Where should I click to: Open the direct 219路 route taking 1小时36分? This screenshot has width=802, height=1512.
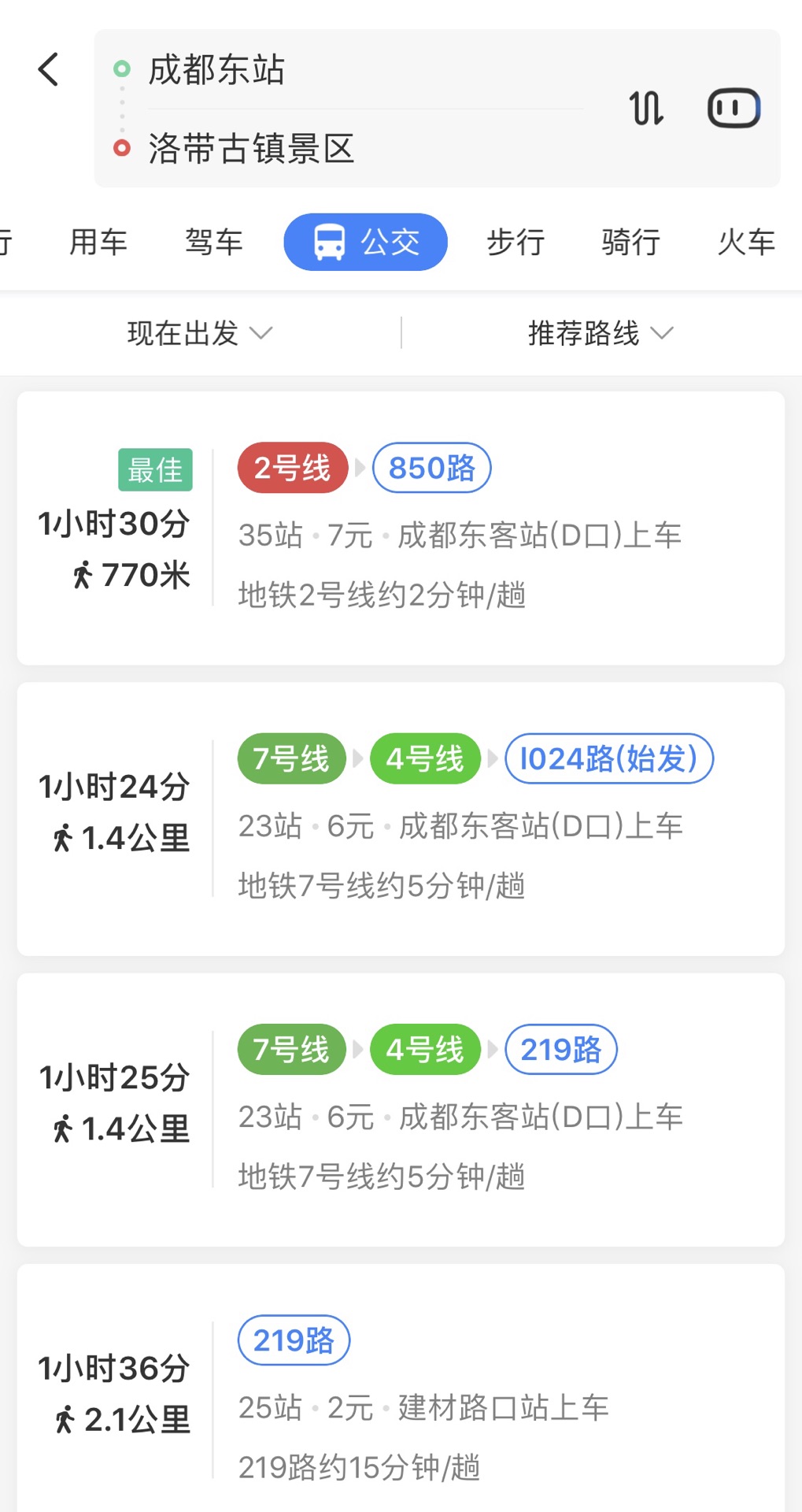401,1388
